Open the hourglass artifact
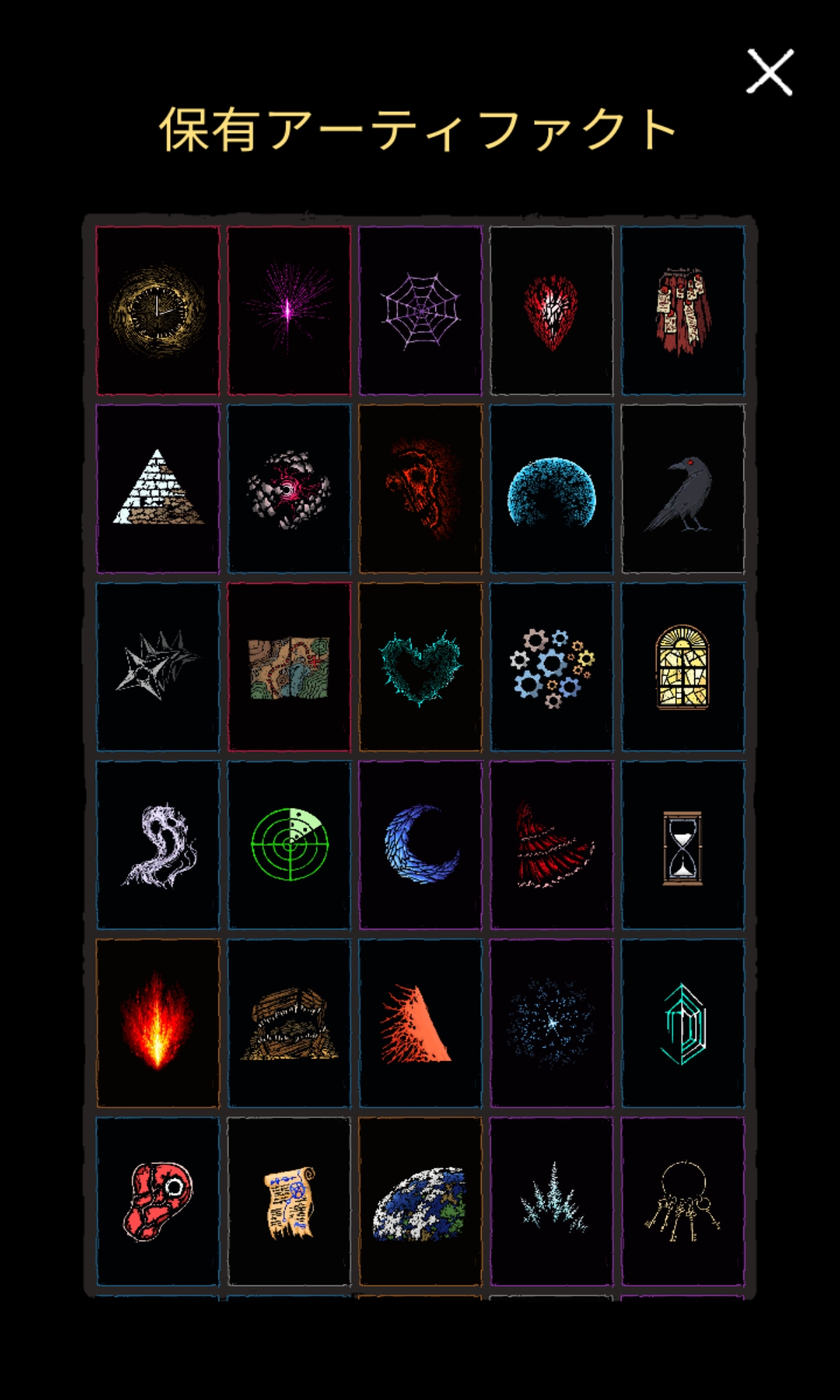Image resolution: width=840 pixels, height=1400 pixels. click(682, 845)
